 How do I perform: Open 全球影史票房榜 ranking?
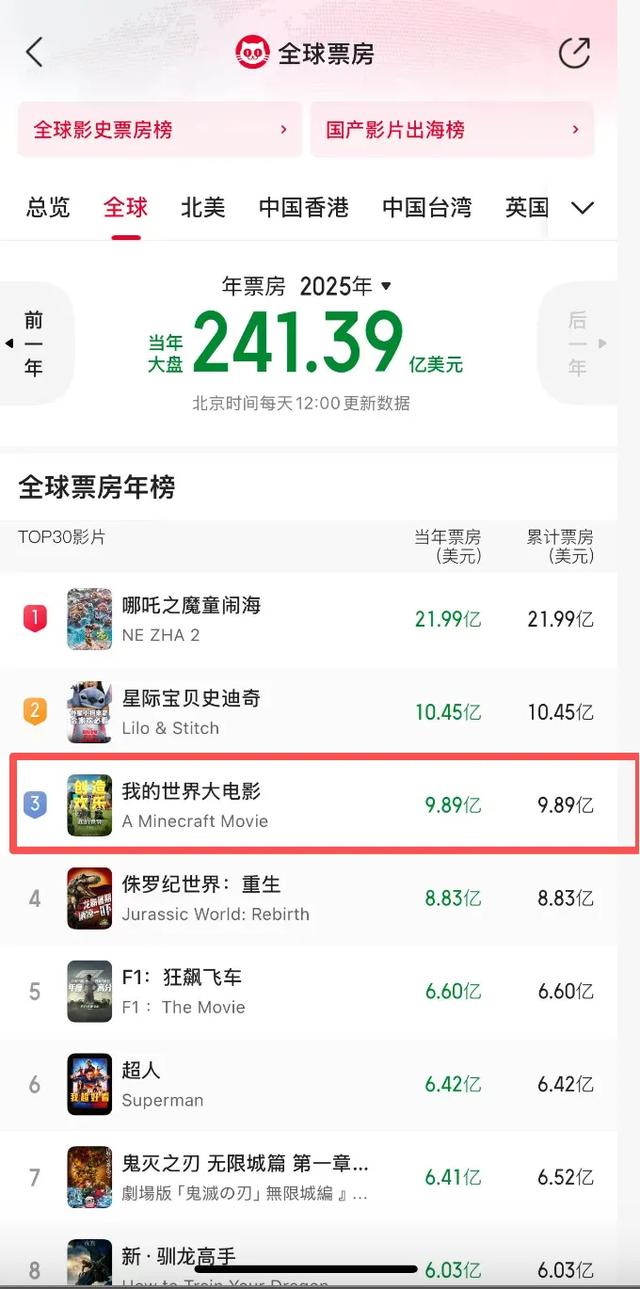point(159,130)
